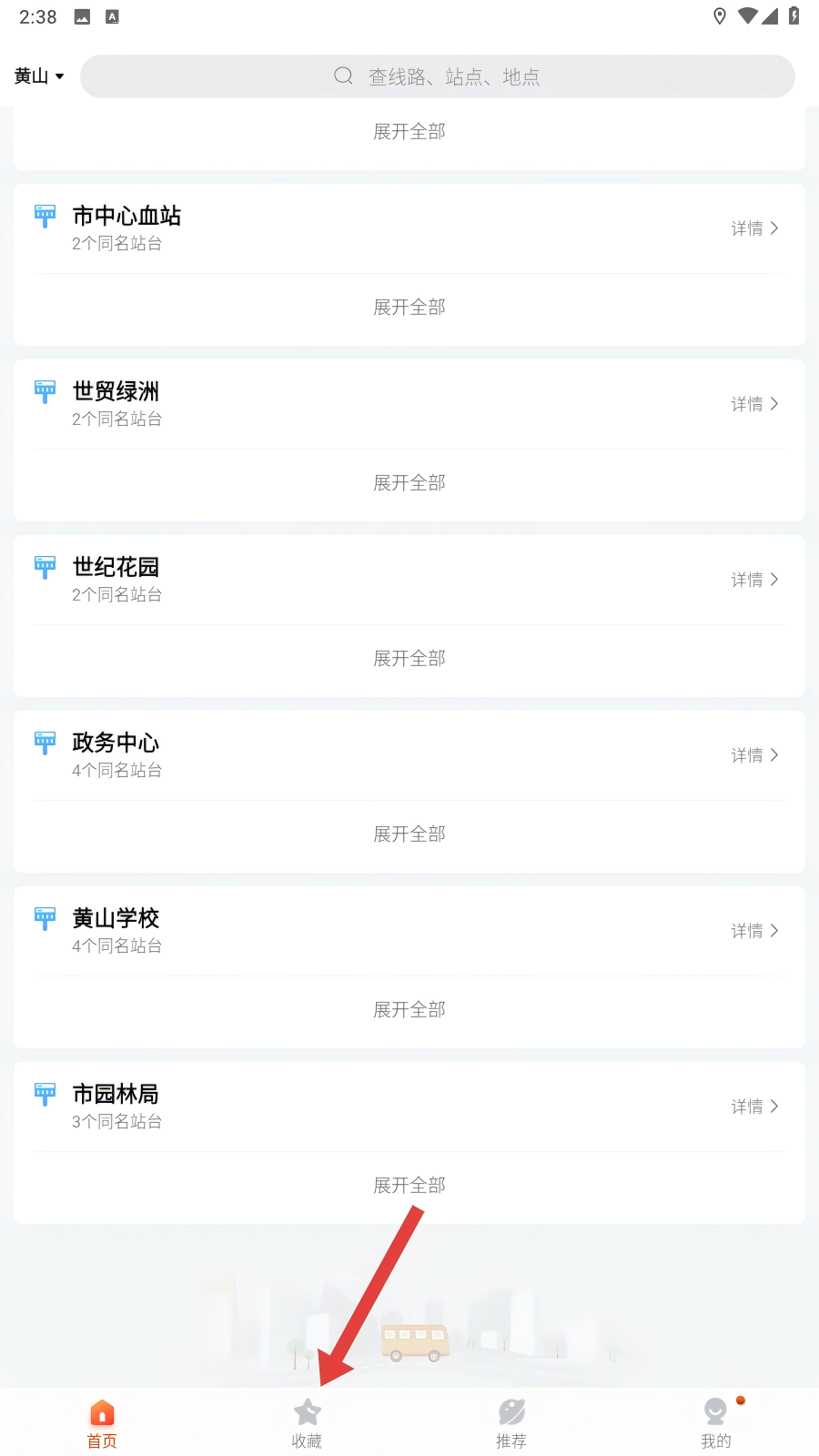View 详情 for 市园林局 stop
819x1456 pixels.
754,1107
